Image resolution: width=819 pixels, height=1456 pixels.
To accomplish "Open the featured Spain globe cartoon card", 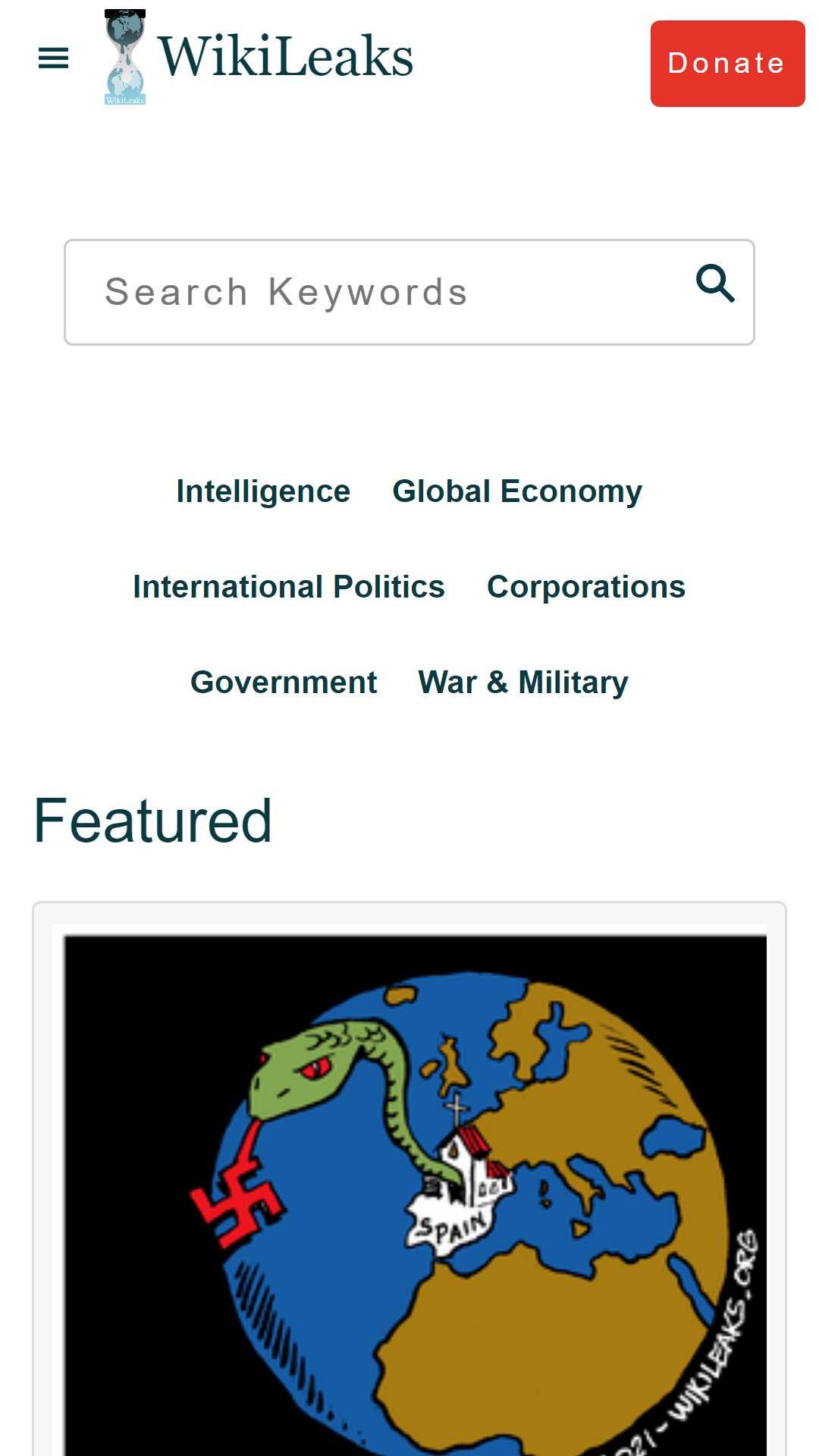I will [409, 1191].
